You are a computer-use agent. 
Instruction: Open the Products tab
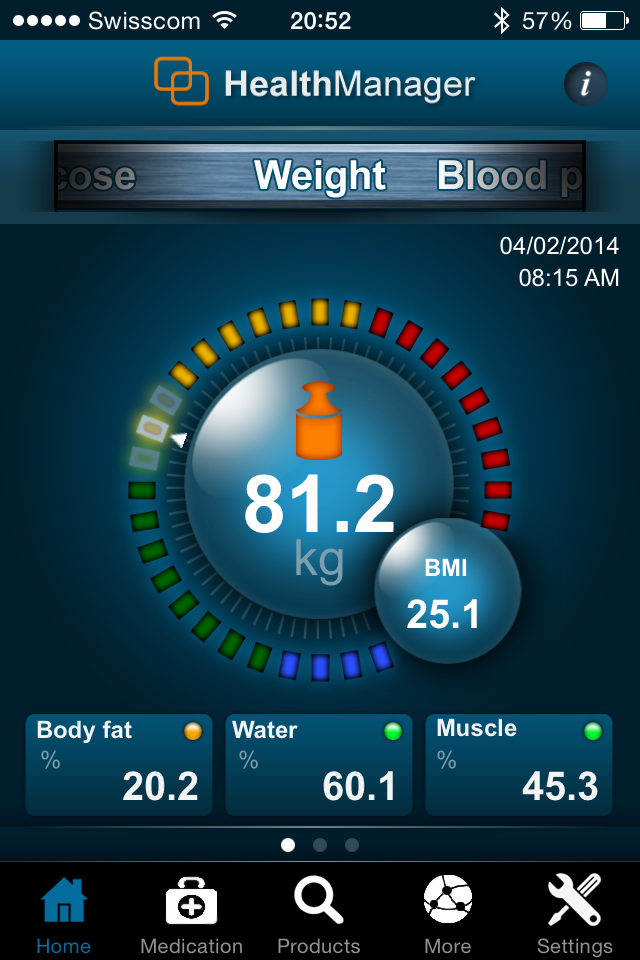click(x=319, y=912)
